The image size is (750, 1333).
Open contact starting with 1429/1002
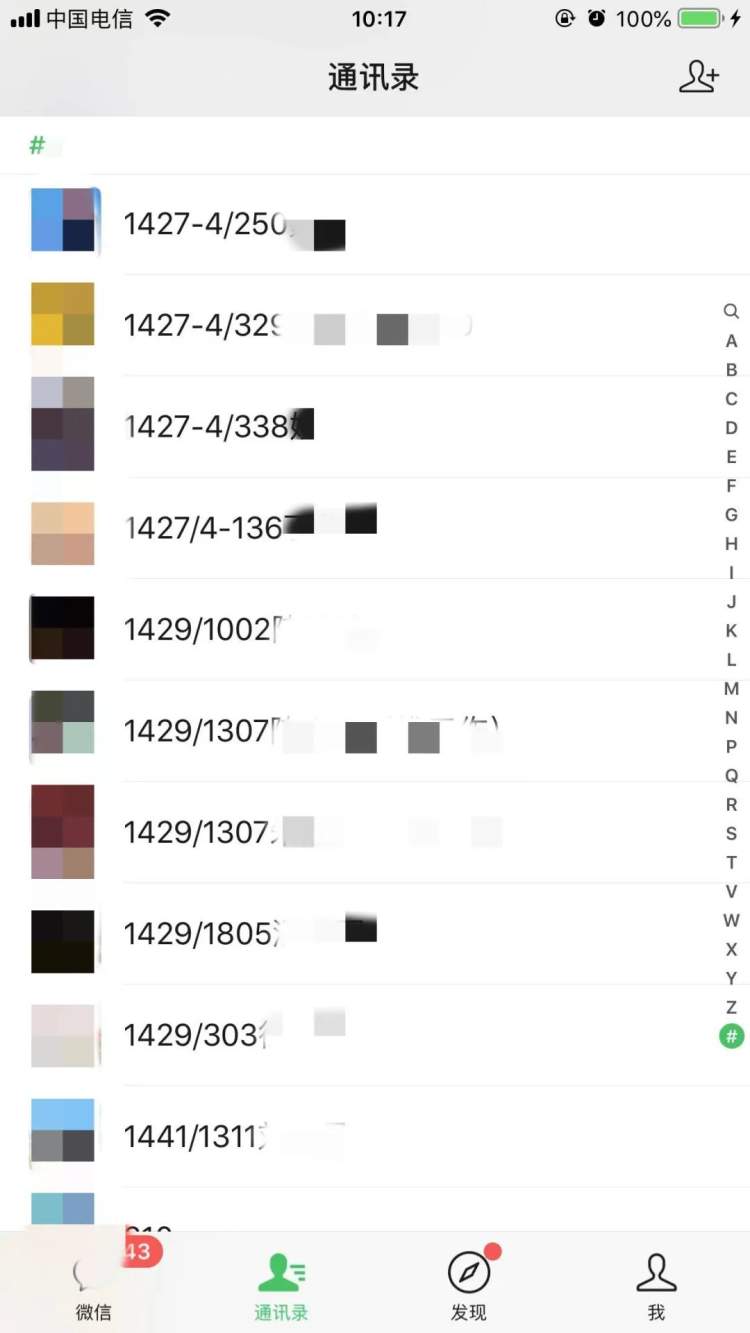375,630
